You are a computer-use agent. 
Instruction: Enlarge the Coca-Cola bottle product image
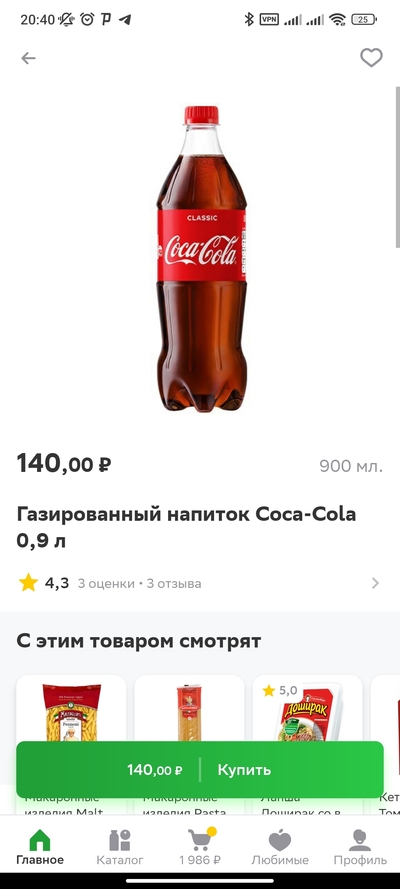[x=201, y=258]
